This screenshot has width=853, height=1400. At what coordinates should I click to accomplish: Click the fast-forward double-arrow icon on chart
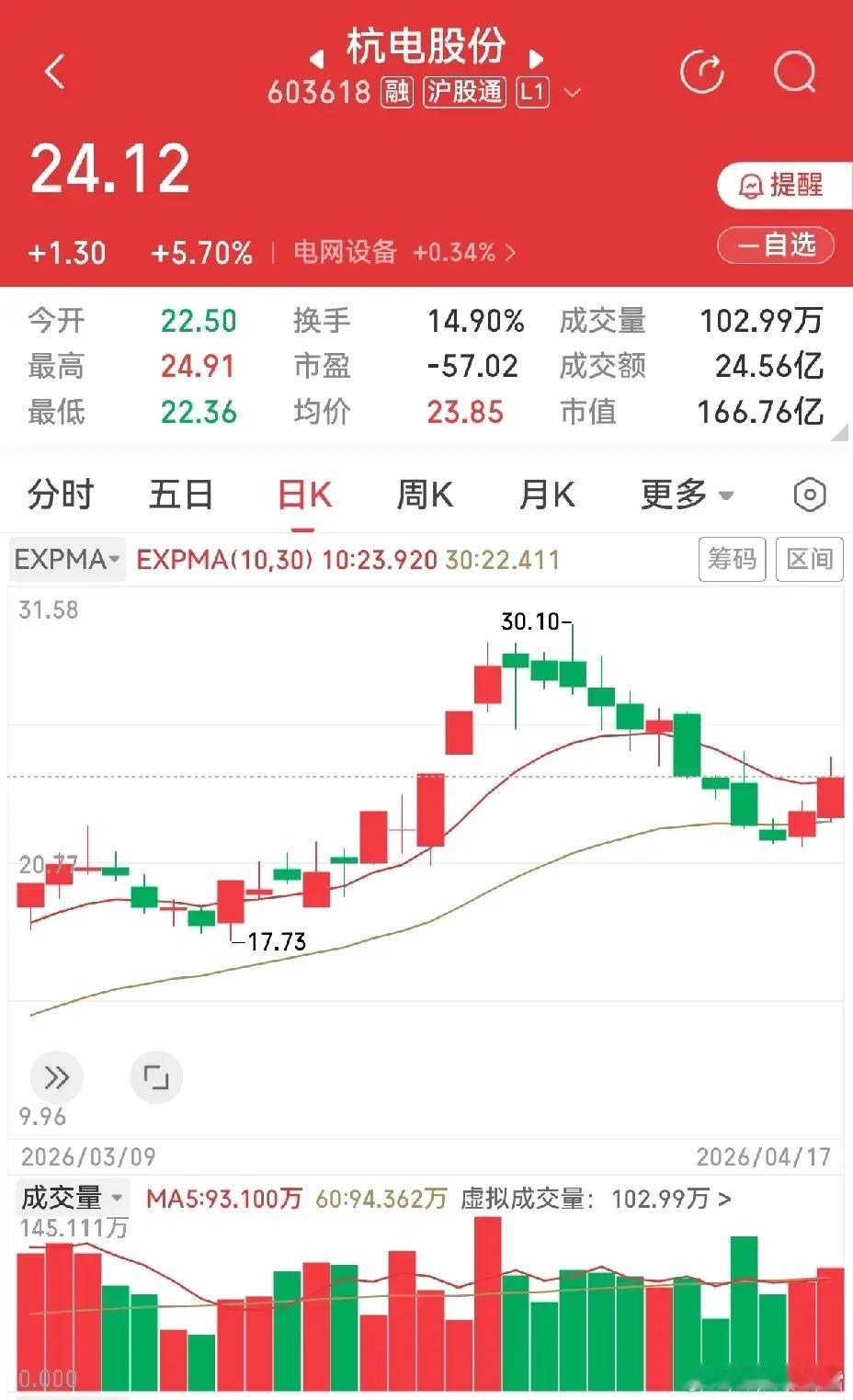tap(57, 1076)
